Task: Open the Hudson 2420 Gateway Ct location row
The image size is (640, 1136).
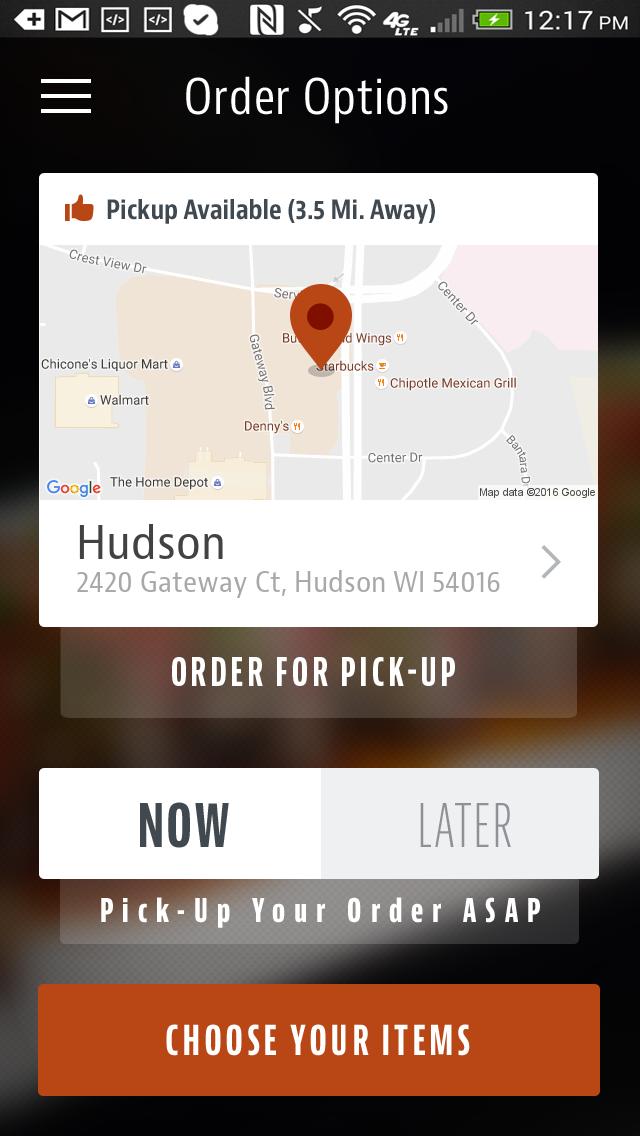Action: [x=318, y=562]
